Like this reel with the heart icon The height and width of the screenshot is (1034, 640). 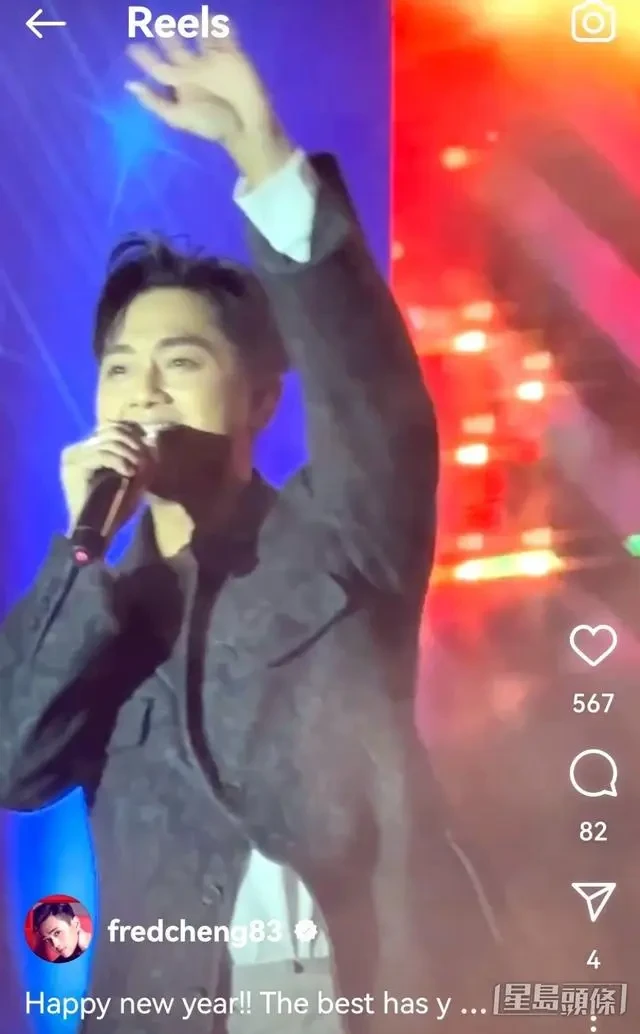pyautogui.click(x=593, y=646)
